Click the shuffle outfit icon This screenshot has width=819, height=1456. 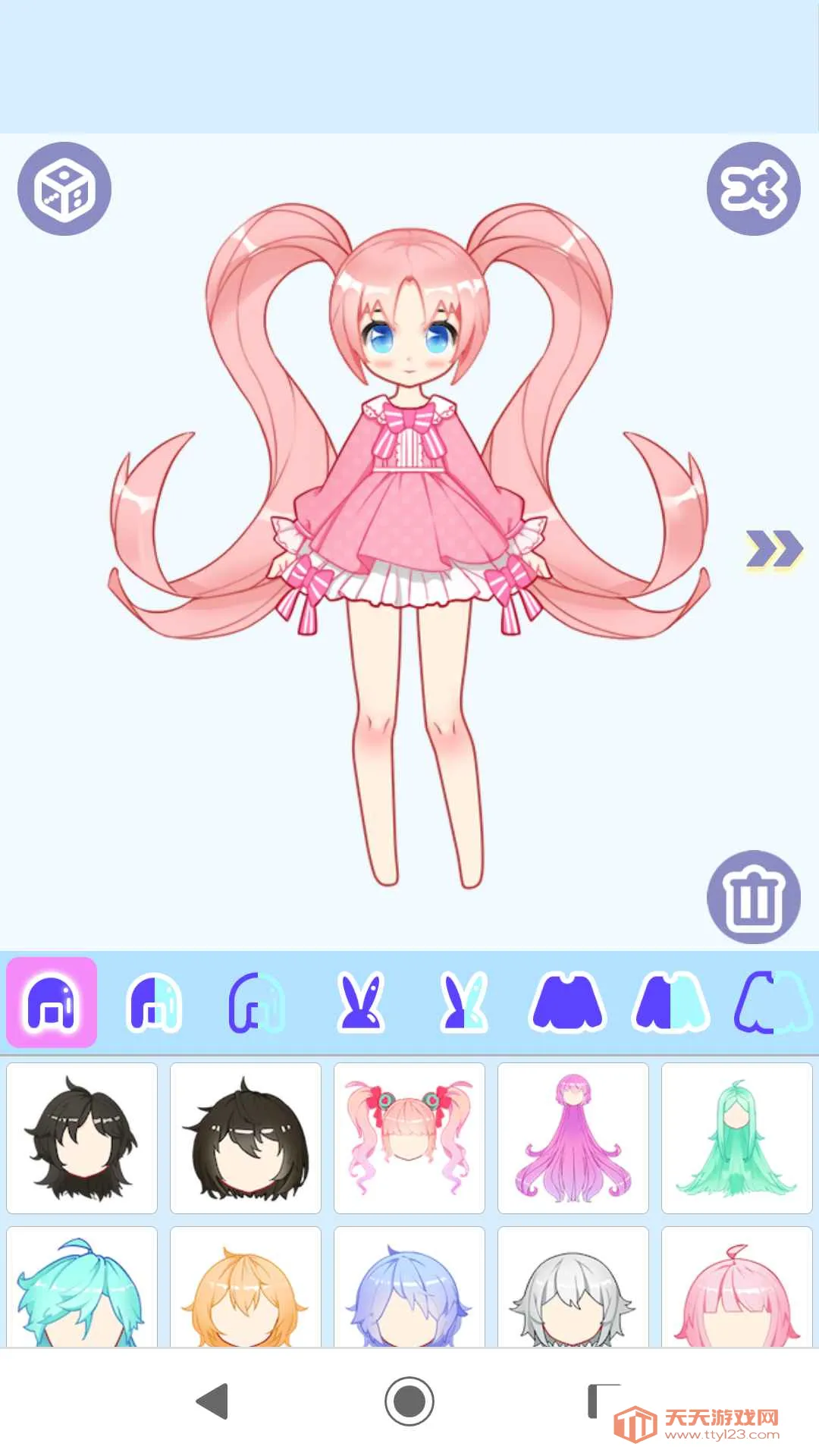753,190
